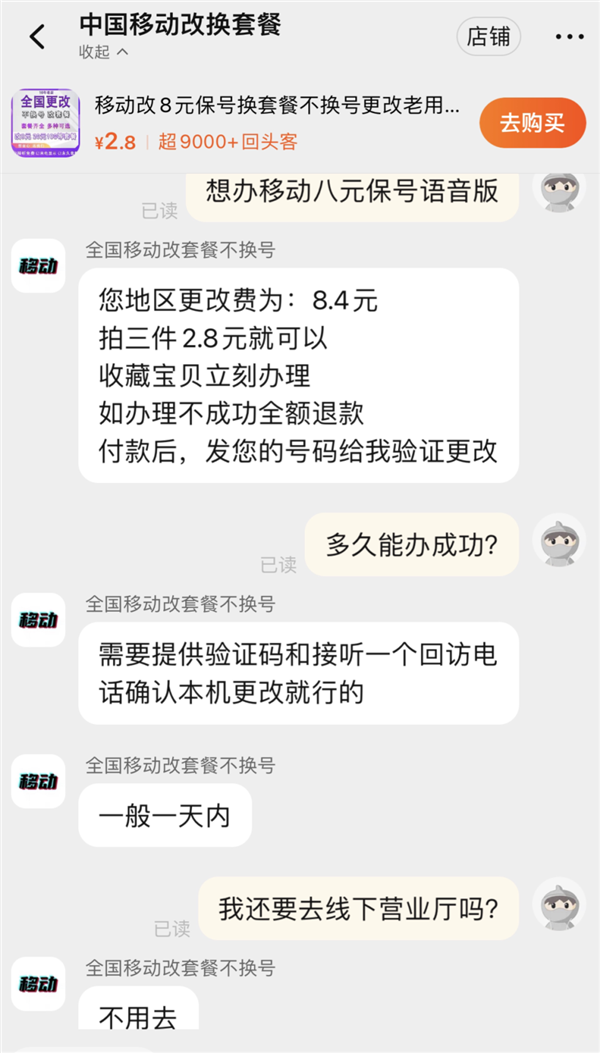
Task: Tap 去购买 to buy the item
Action: 531,123
